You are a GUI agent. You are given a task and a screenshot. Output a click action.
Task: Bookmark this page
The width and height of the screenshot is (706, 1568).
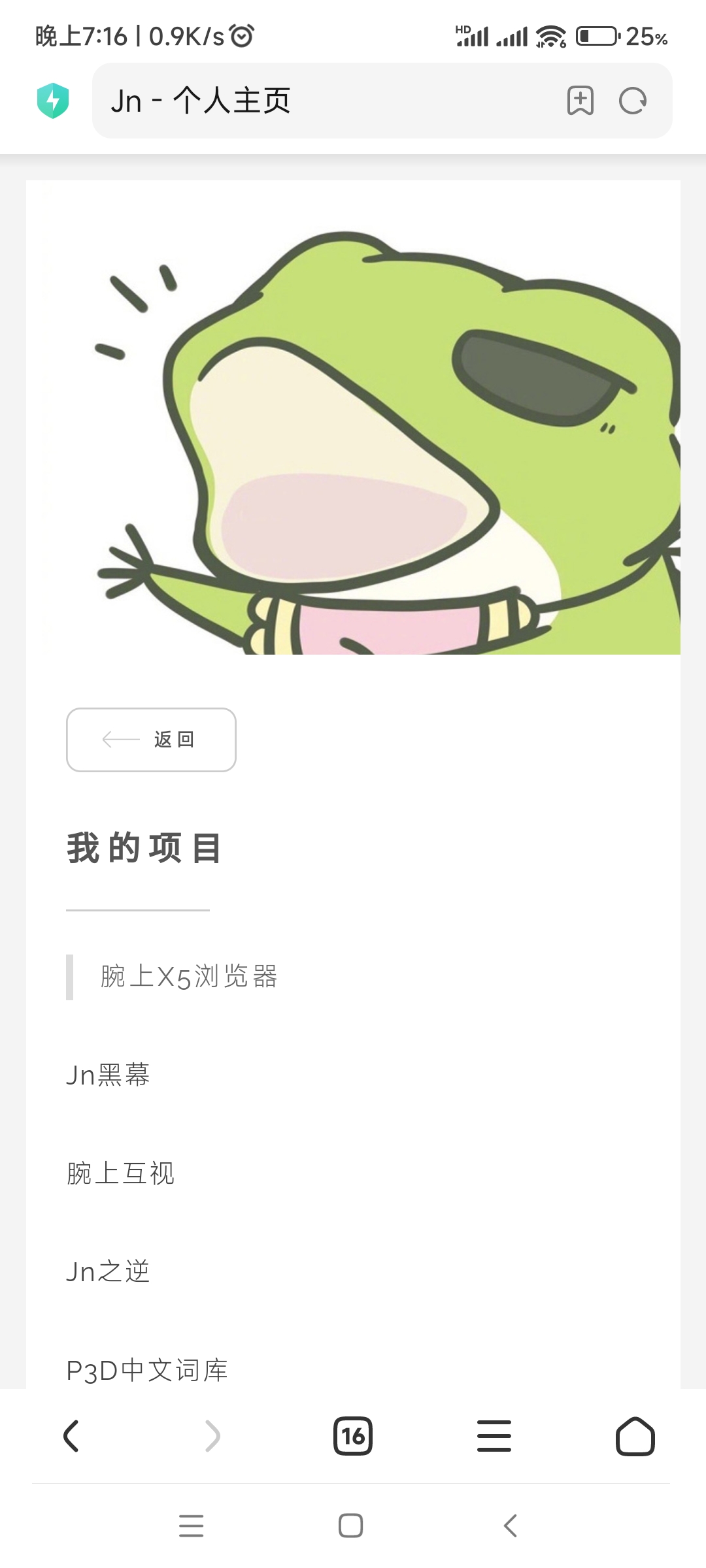pos(580,101)
